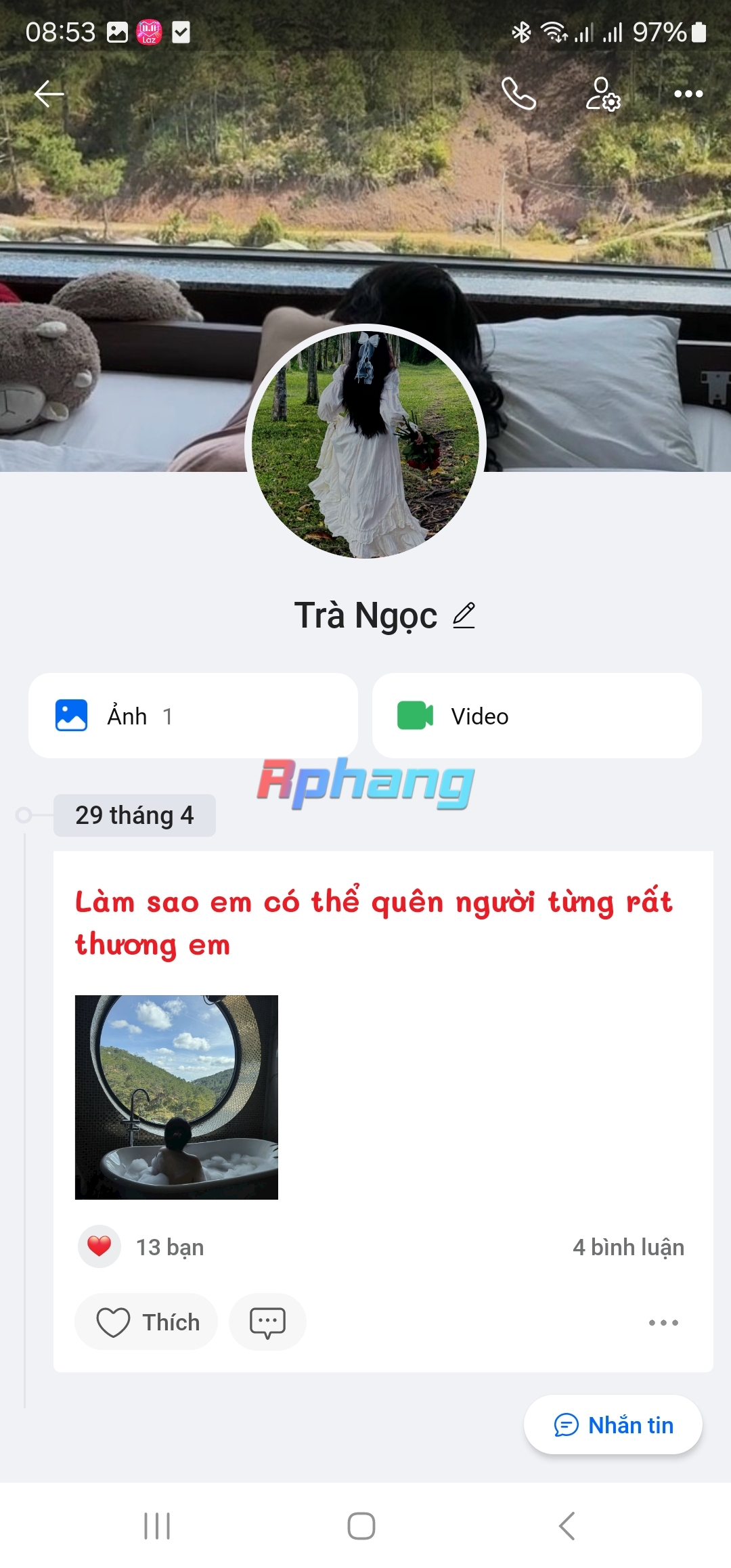Viewport: 731px width, 1568px height.
Task: Open the bathtub photo in the post
Action: point(177,1097)
